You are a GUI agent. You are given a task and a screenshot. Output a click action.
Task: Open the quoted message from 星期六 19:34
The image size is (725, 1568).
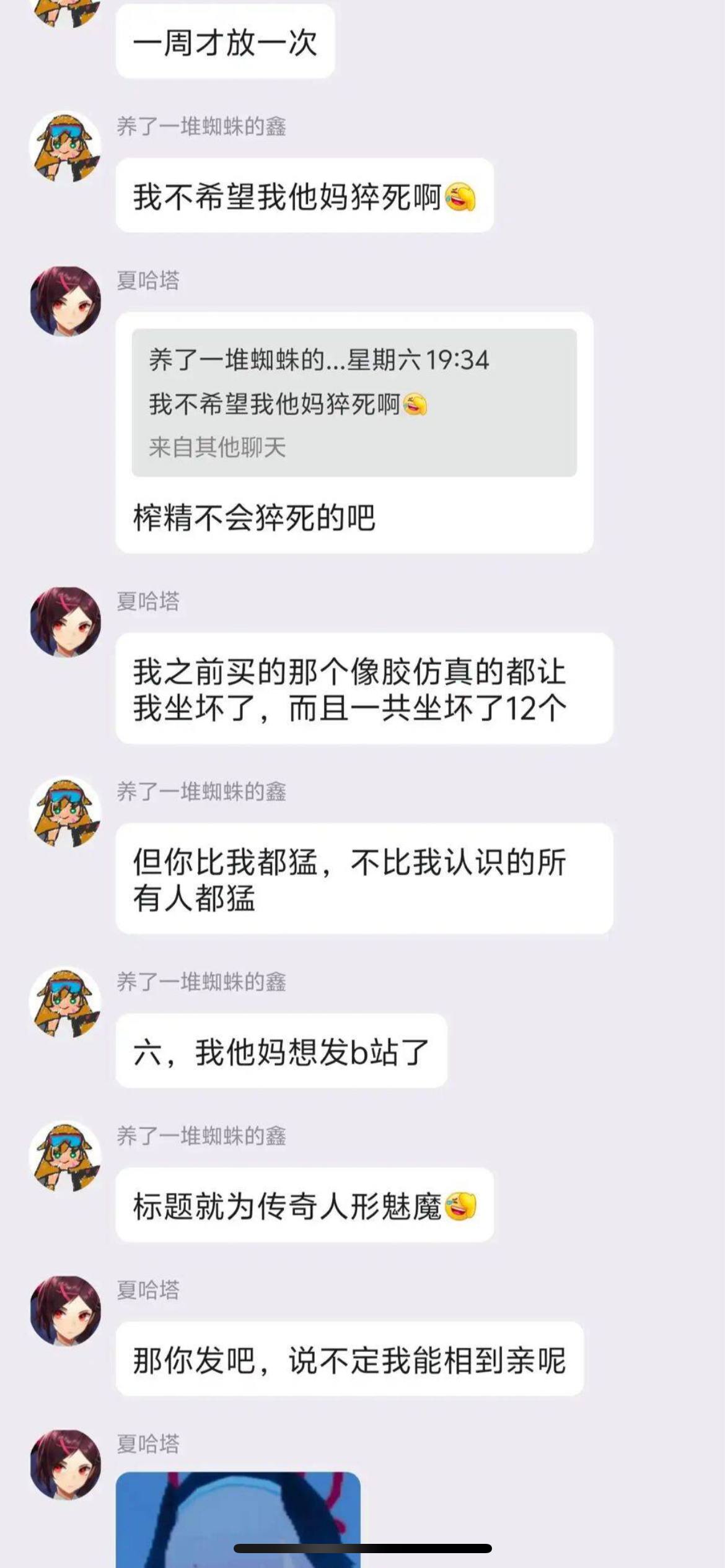pyautogui.click(x=354, y=403)
